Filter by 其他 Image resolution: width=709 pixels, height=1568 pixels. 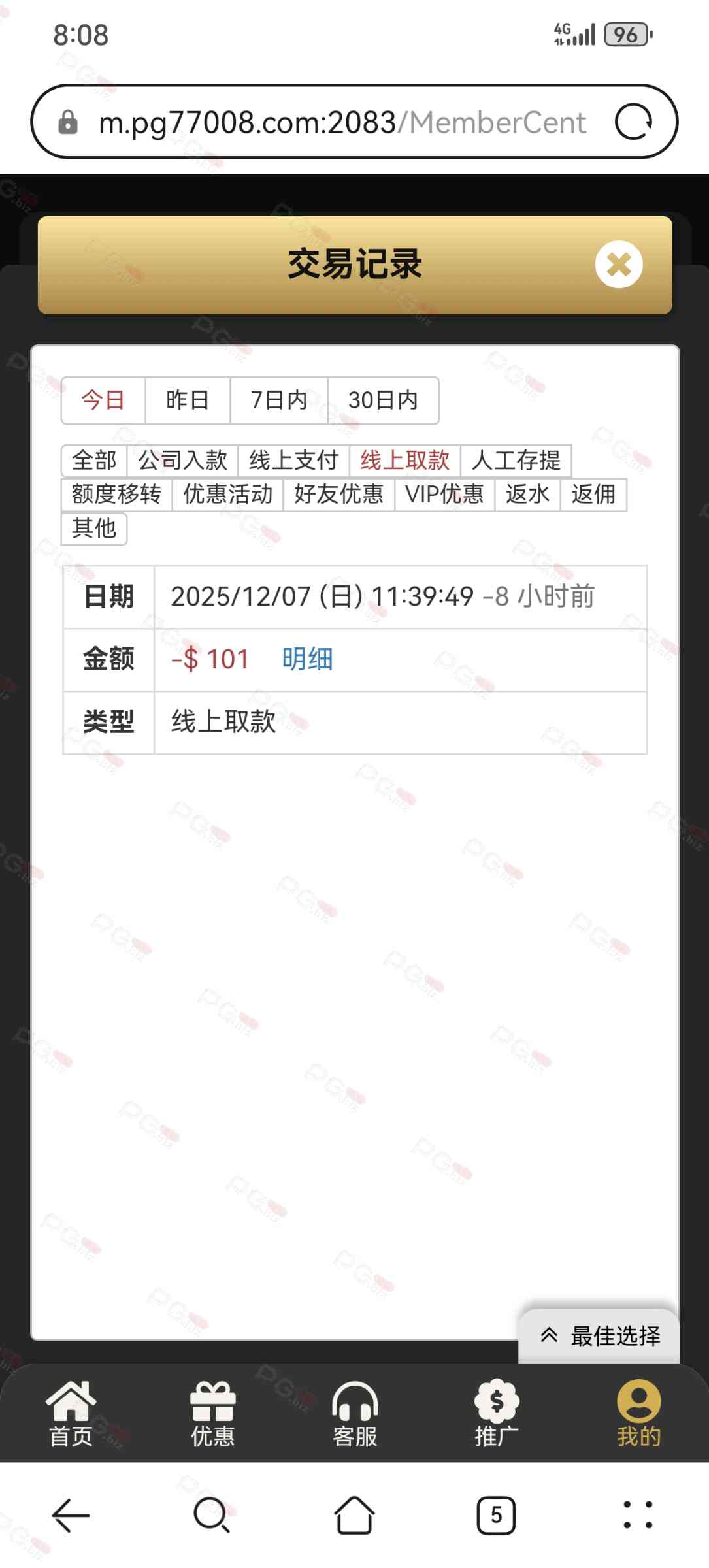[94, 529]
